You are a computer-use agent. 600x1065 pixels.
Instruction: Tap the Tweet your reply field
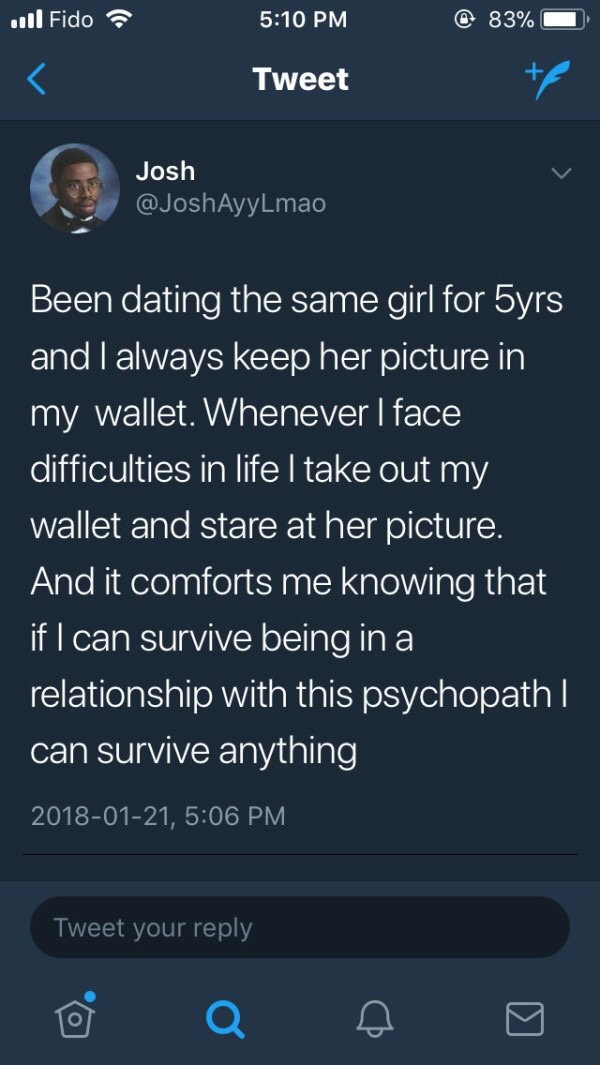[x=300, y=926]
